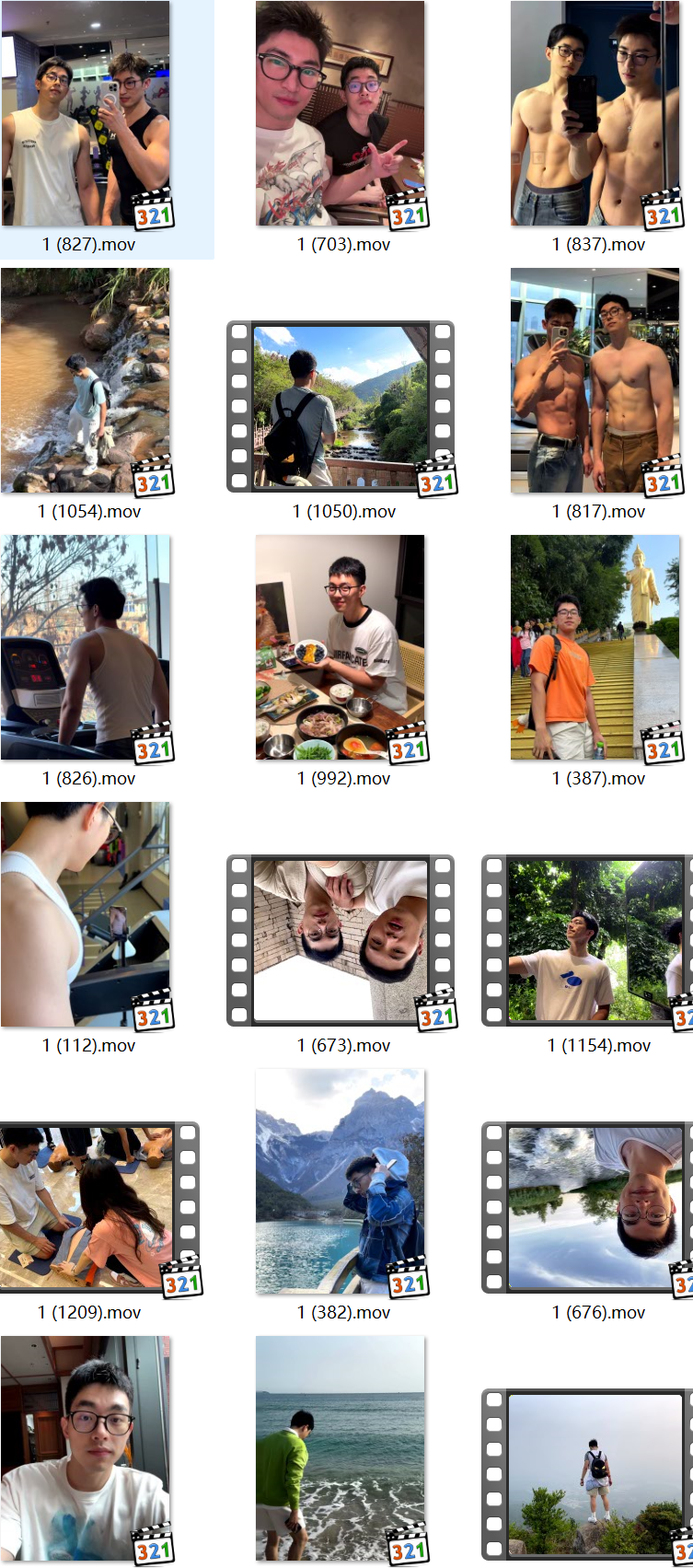Open the 1 (382).mov video

[x=341, y=1182]
